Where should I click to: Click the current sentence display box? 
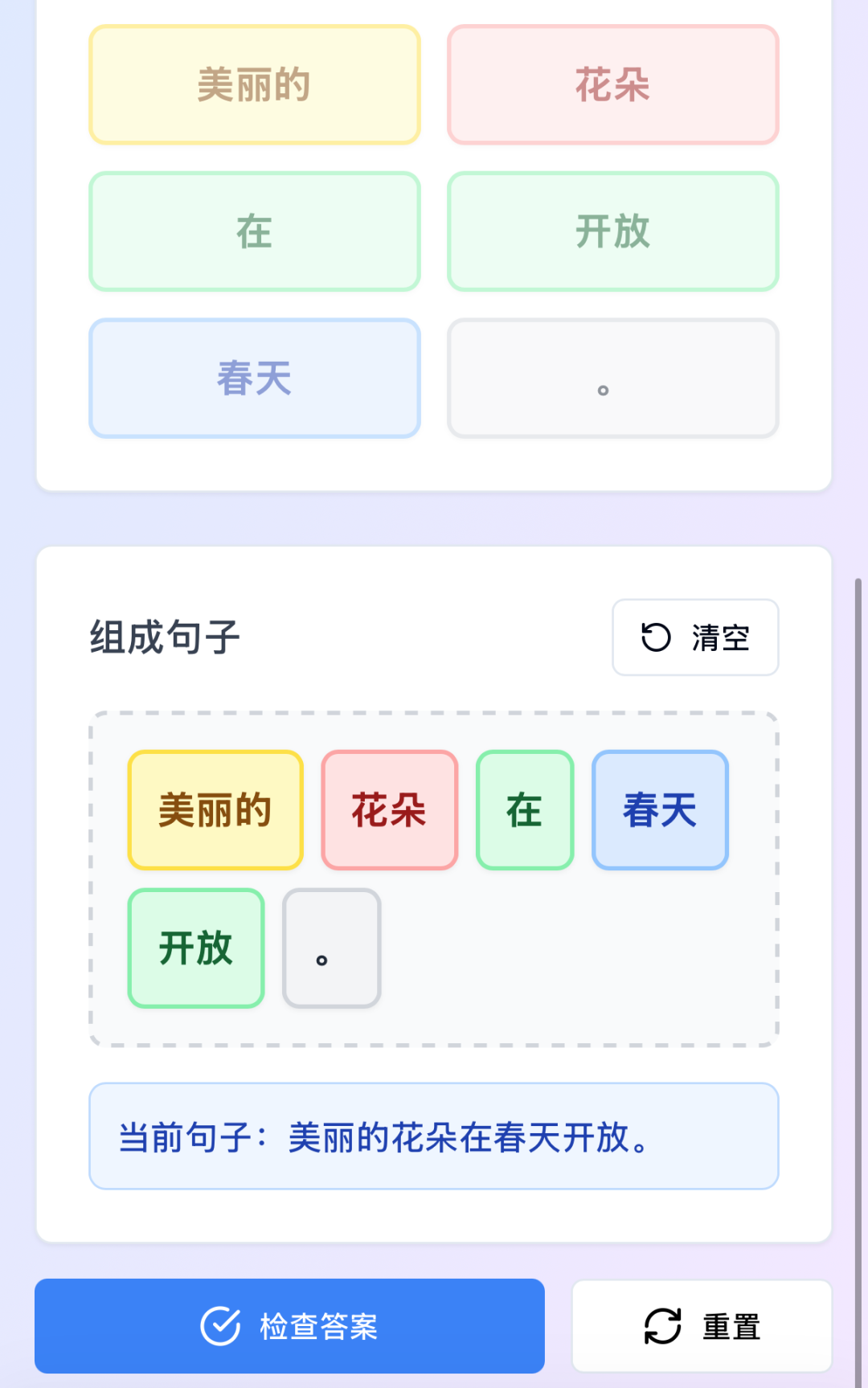tap(434, 1136)
